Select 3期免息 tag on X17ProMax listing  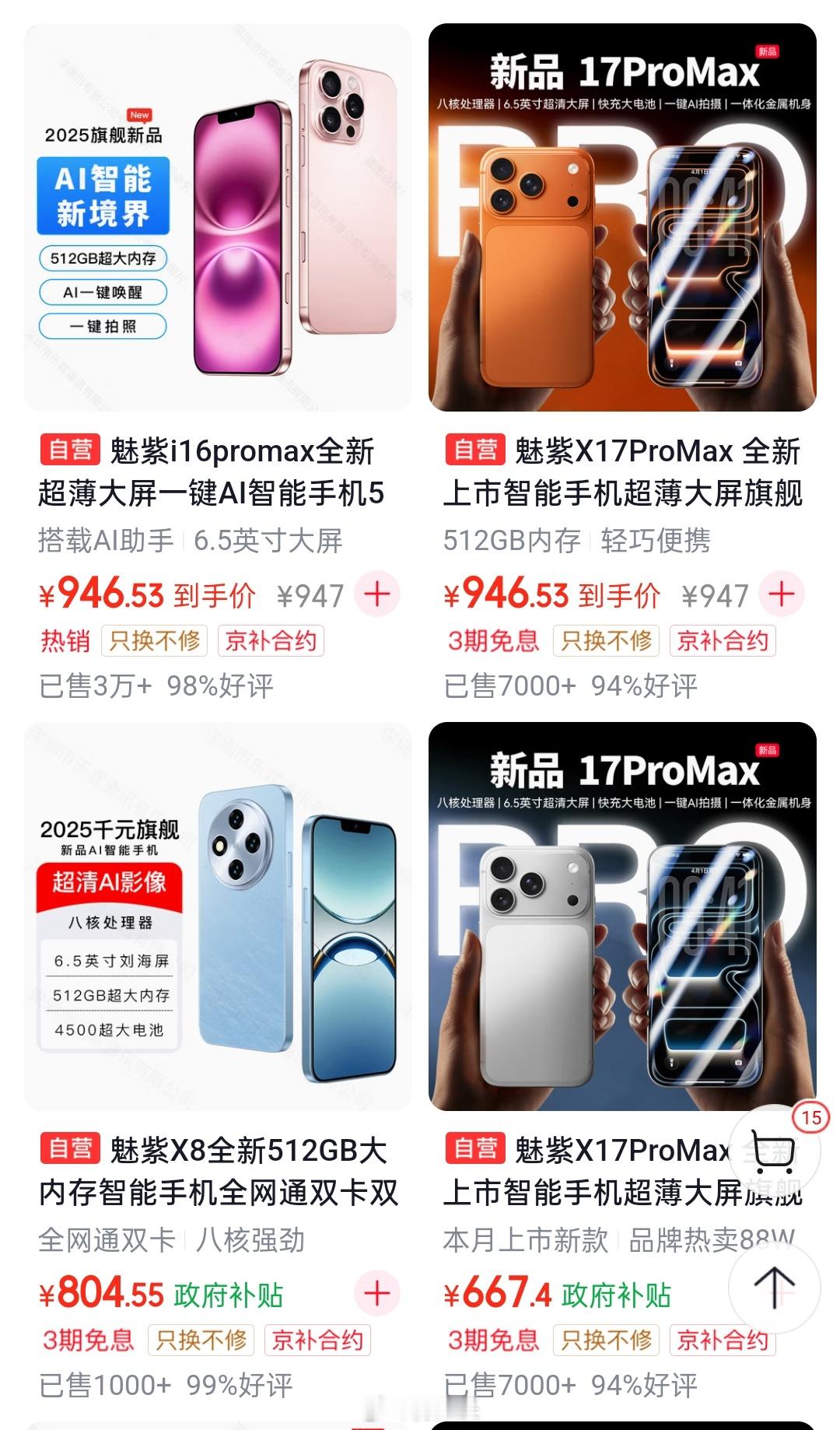pos(492,641)
